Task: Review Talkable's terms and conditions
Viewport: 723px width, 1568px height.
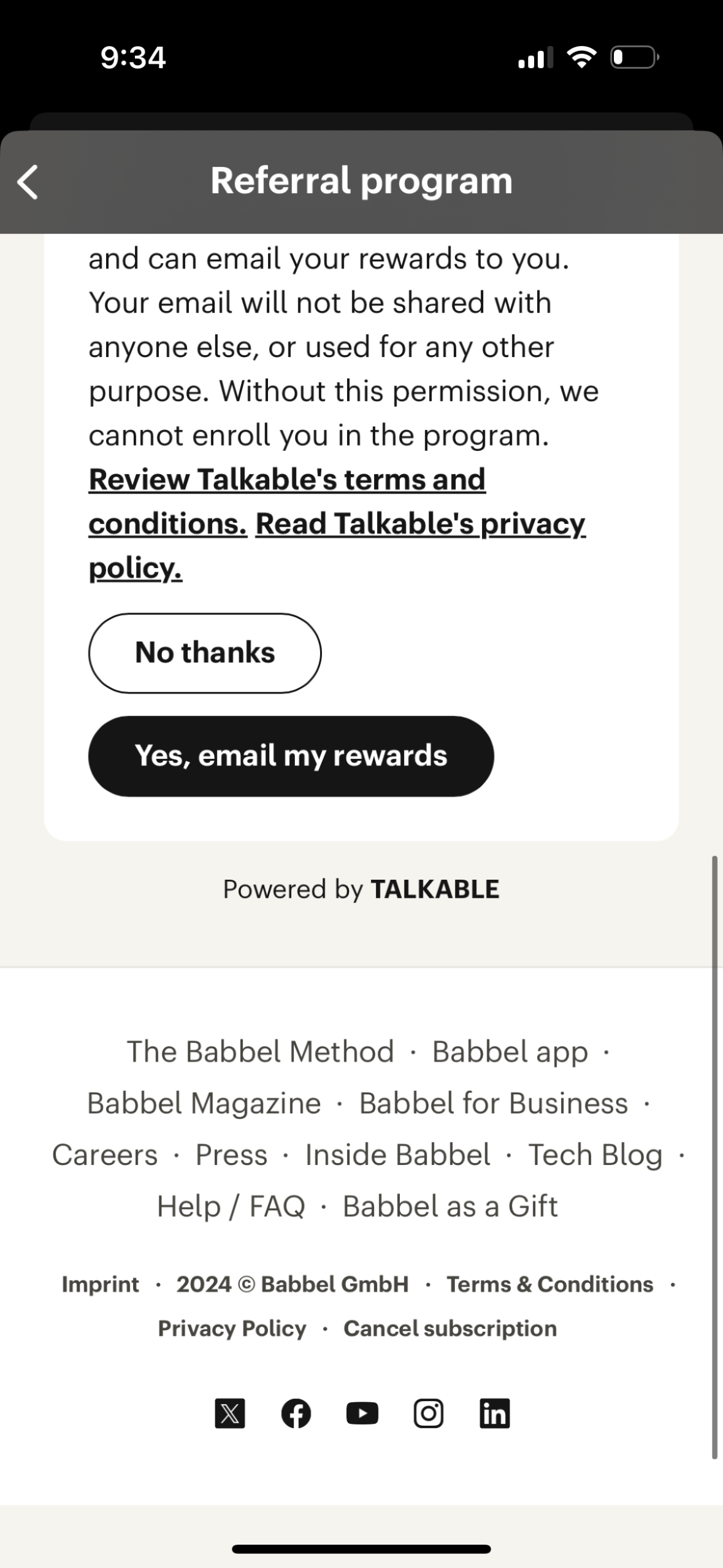Action: 287,478
